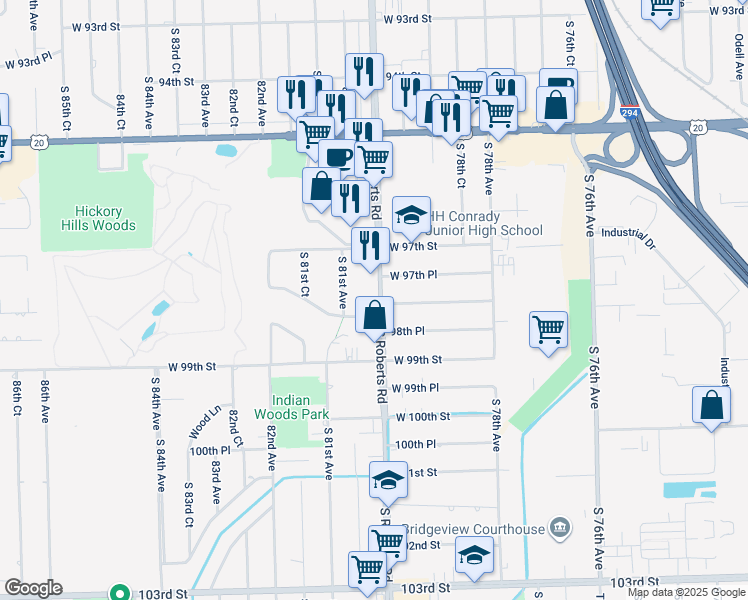
Task: Select the restaurant pin near 94th St
Action: 361,72
